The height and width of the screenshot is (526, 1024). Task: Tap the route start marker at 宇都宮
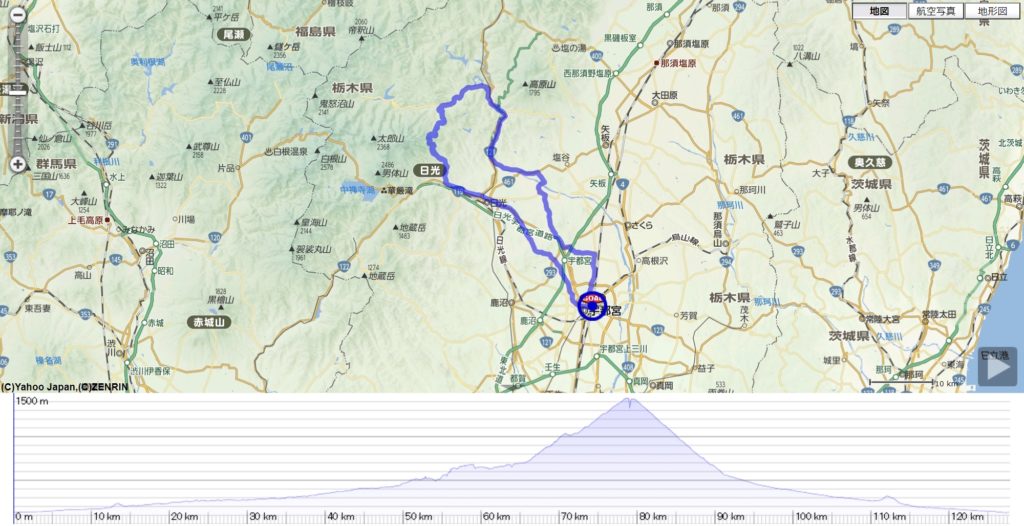click(590, 303)
